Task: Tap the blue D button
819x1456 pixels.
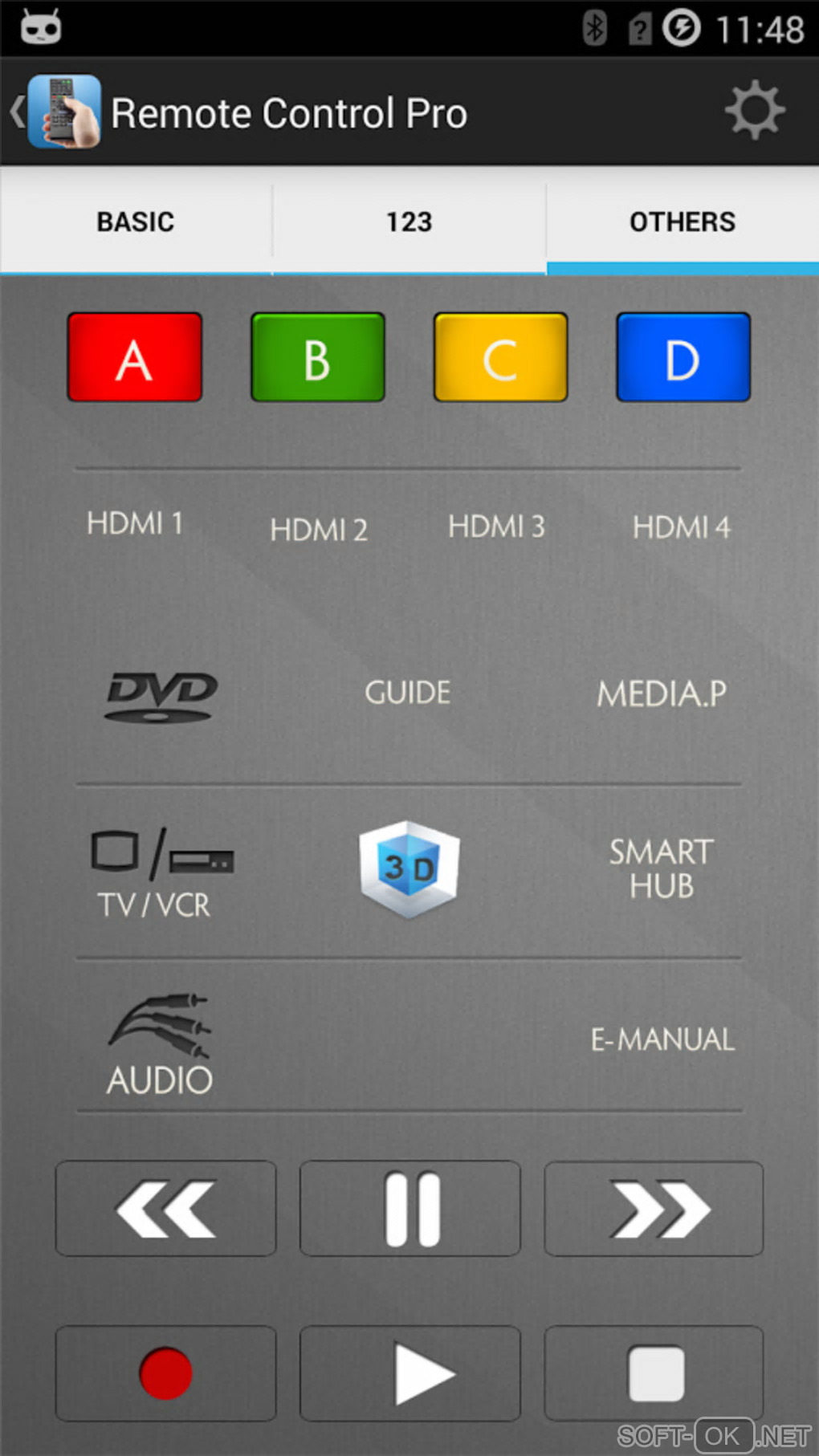Action: [x=683, y=358]
